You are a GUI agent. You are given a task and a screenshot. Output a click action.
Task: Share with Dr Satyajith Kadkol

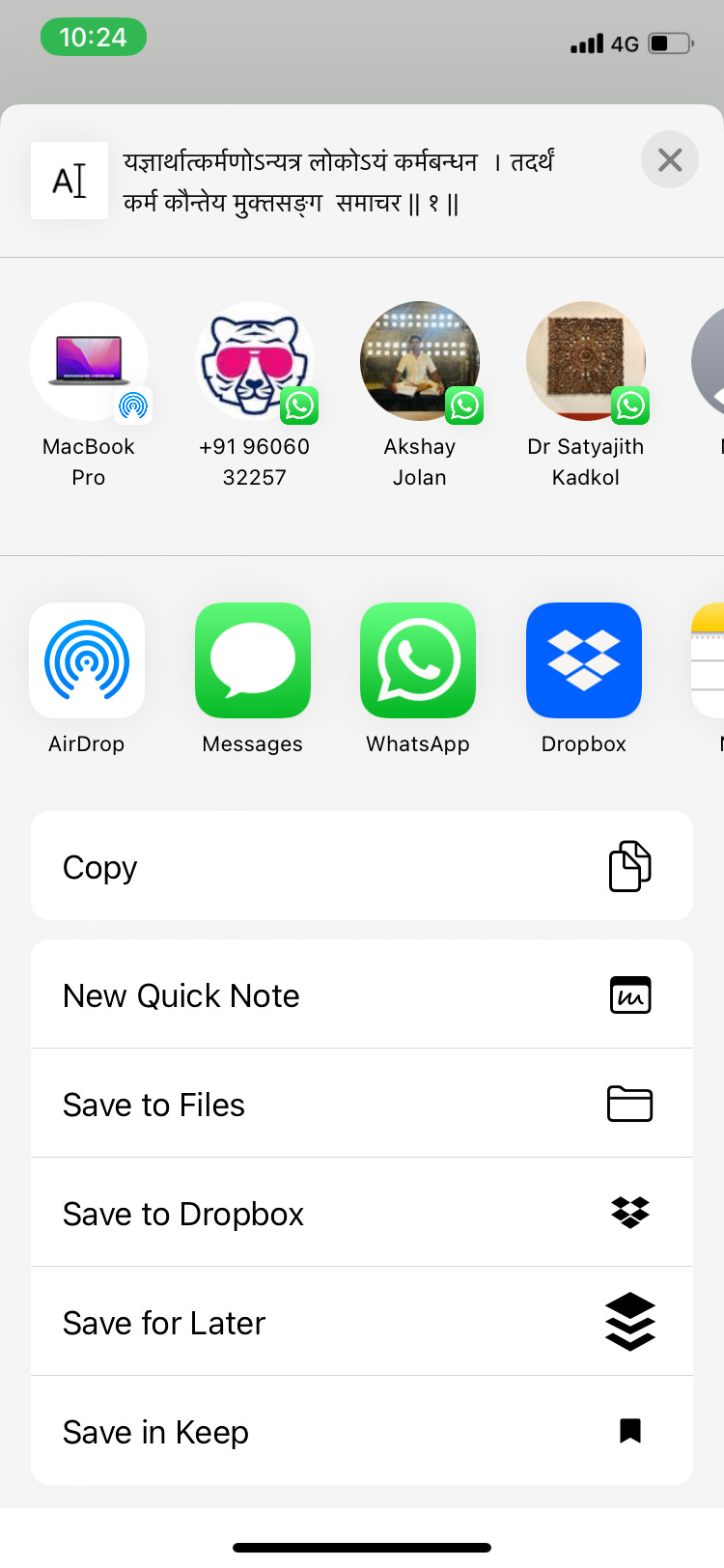point(586,397)
